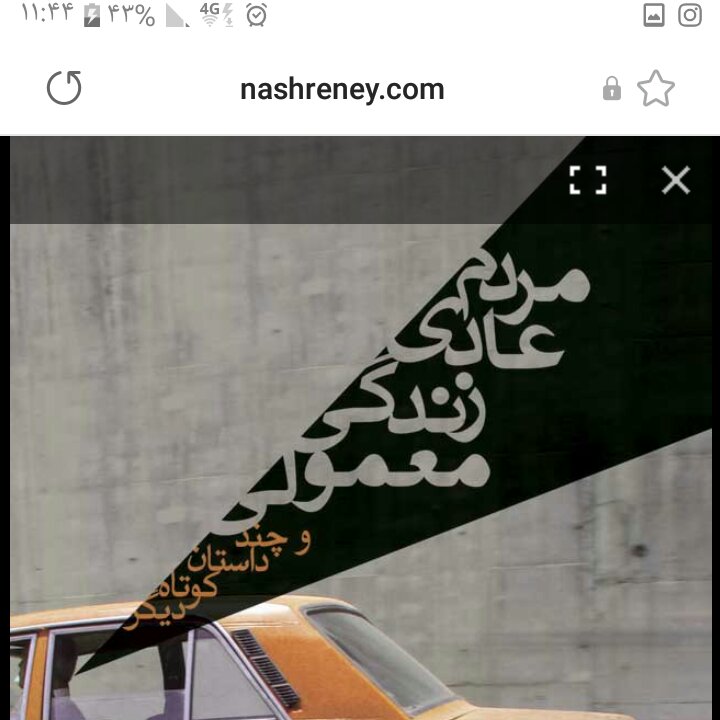
Task: Expand the book cover to fullscreen
Action: click(588, 180)
